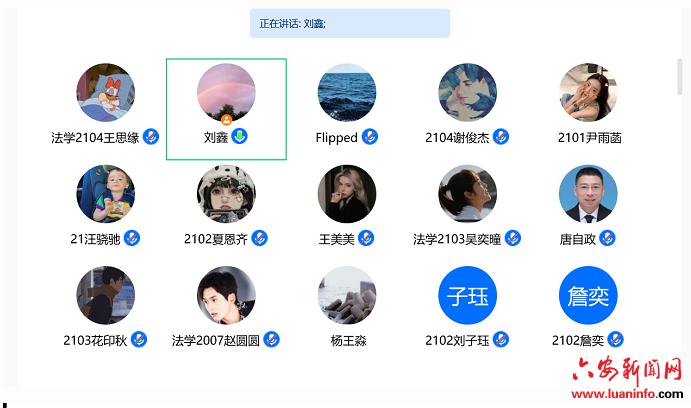Screen dimensions: 691x408
Task: Tap 杨王淼's avatar
Action: pos(347,295)
